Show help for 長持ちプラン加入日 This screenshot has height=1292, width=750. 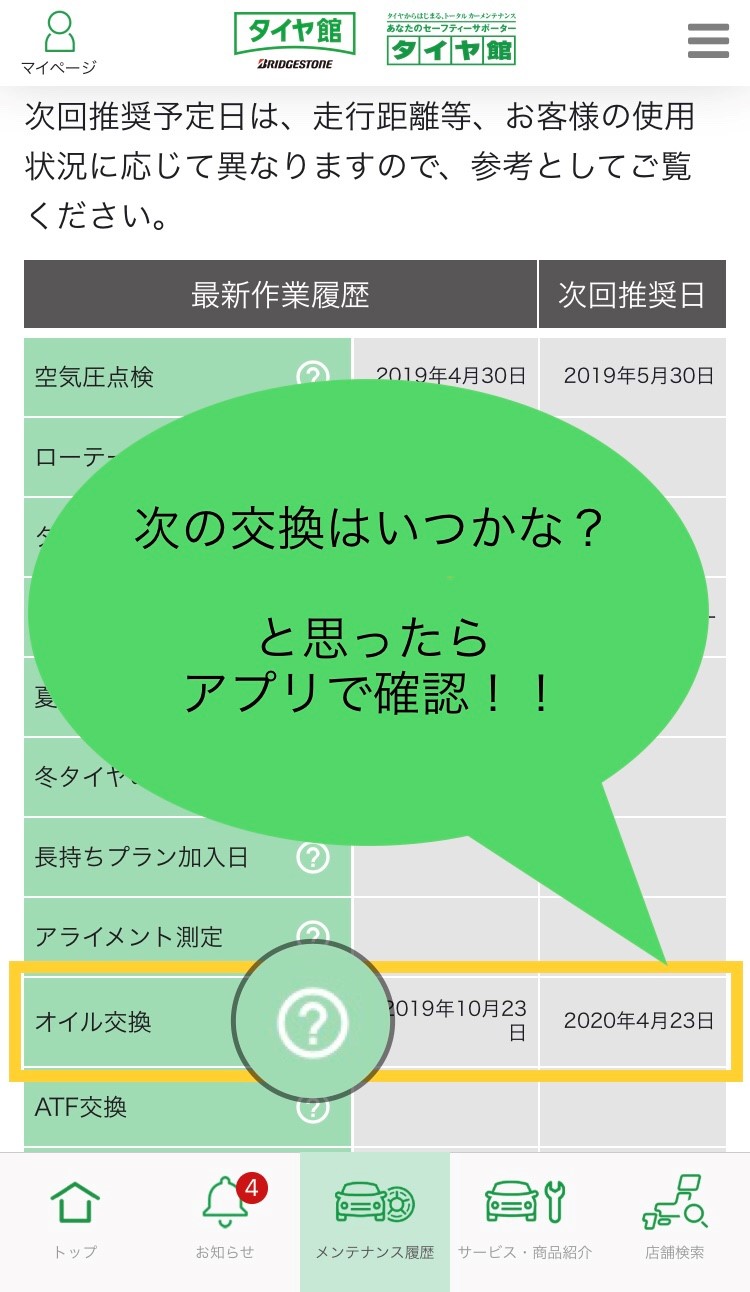pos(313,857)
